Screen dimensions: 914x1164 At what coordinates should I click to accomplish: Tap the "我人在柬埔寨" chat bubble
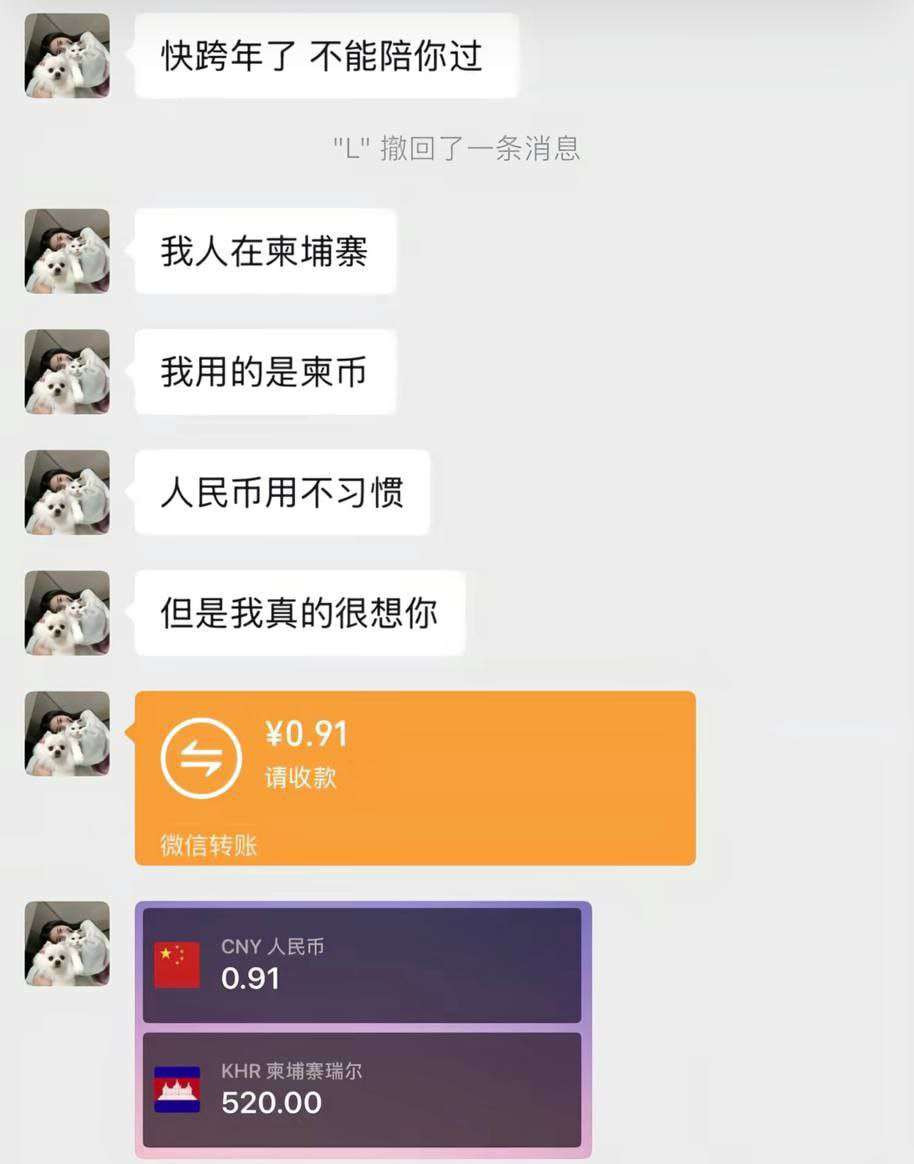[263, 251]
